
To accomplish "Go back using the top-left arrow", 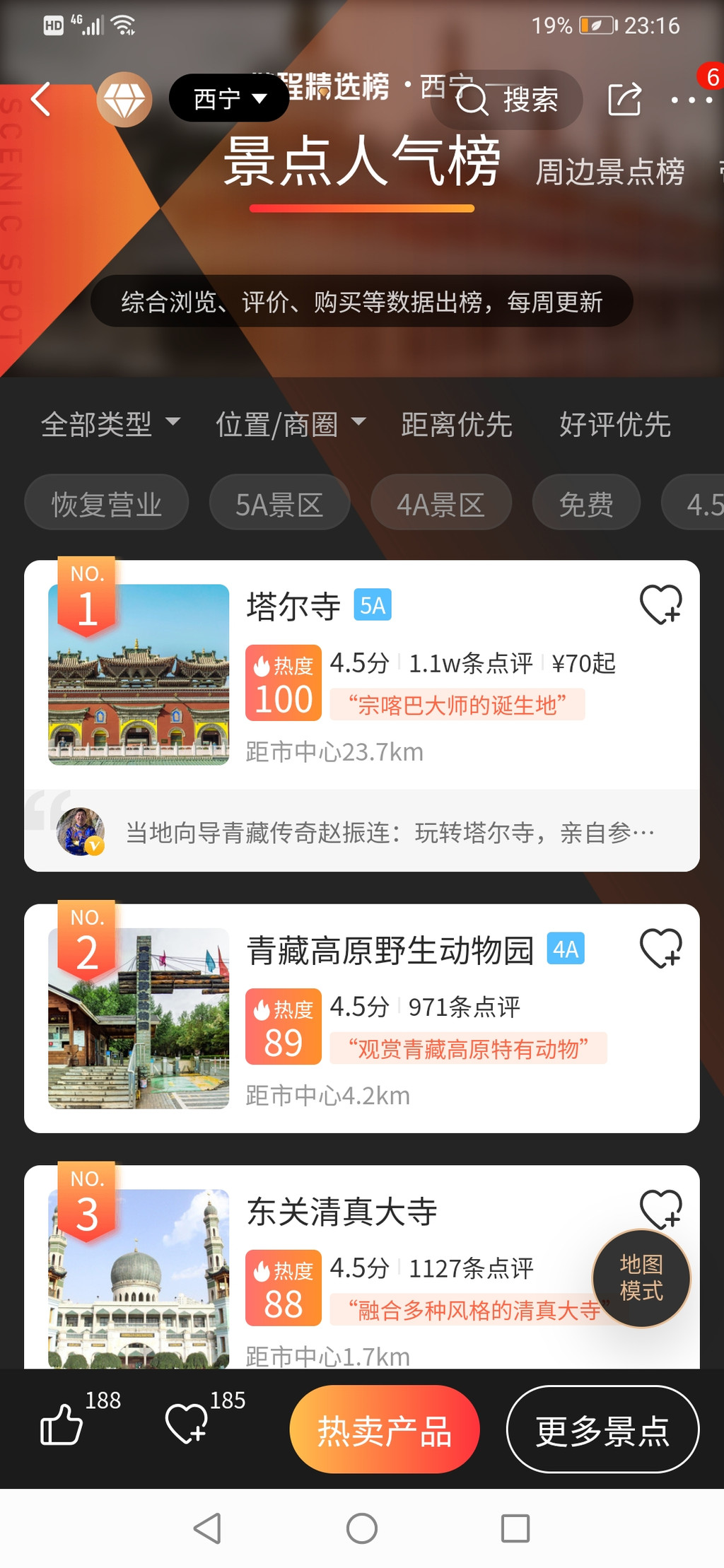I will [41, 99].
